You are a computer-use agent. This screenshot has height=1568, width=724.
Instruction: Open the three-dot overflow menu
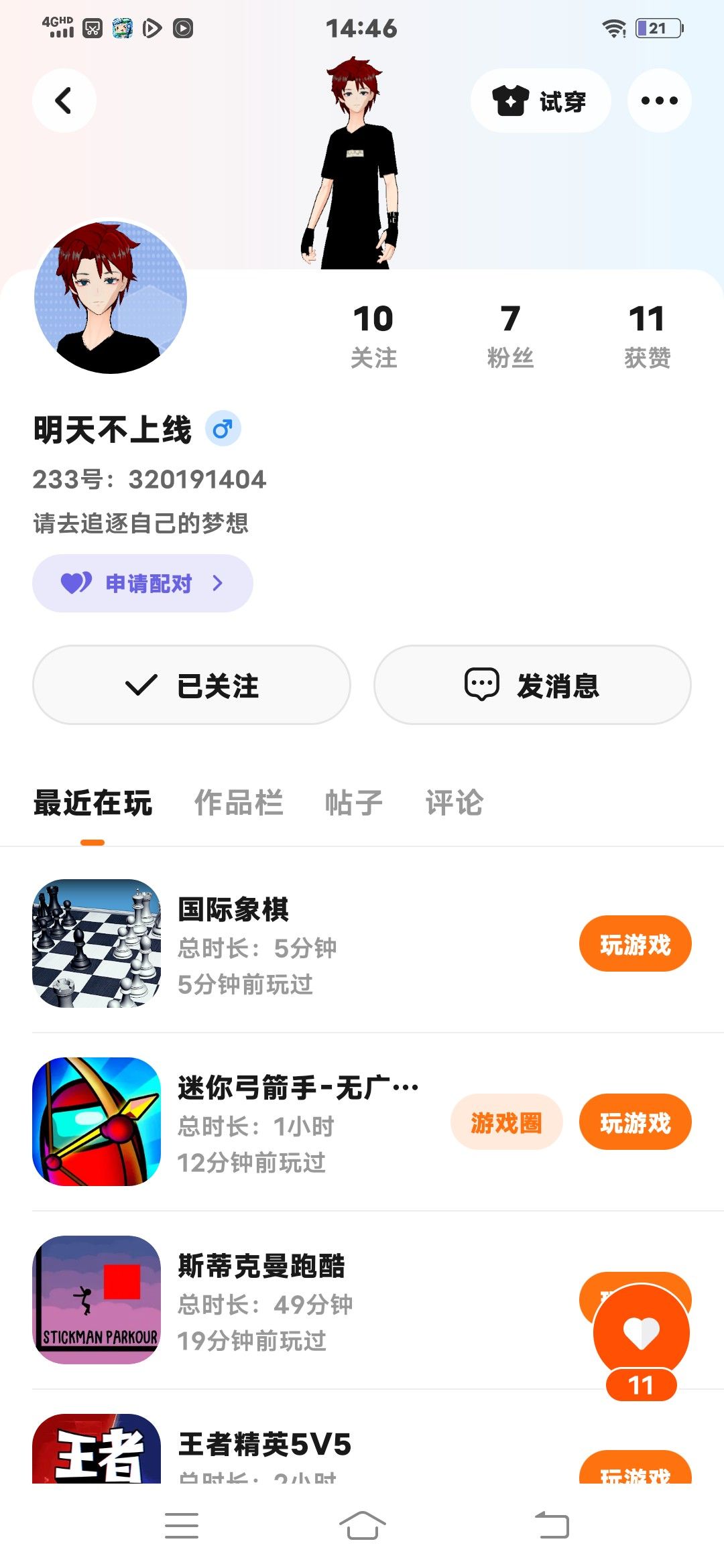point(659,101)
